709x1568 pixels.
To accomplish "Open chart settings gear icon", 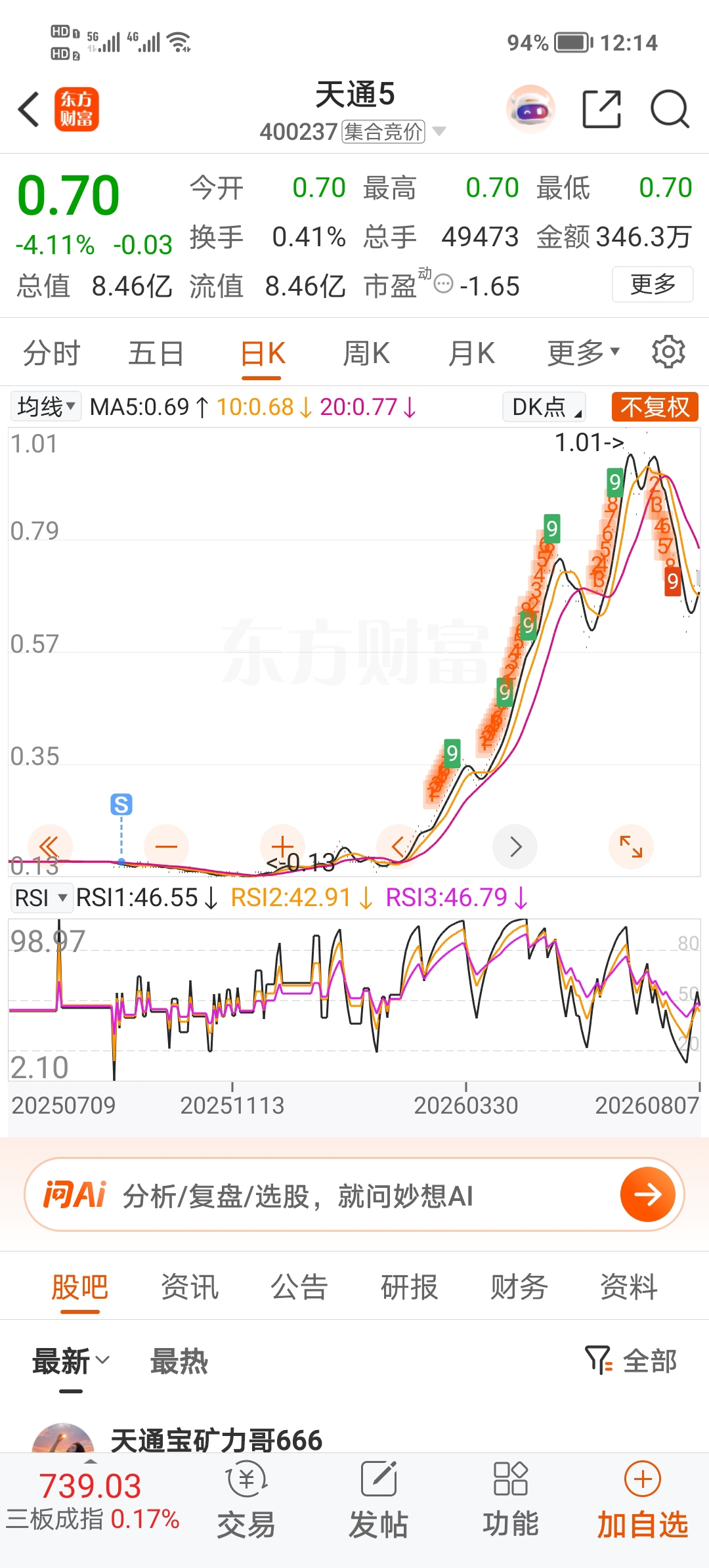I will [668, 353].
